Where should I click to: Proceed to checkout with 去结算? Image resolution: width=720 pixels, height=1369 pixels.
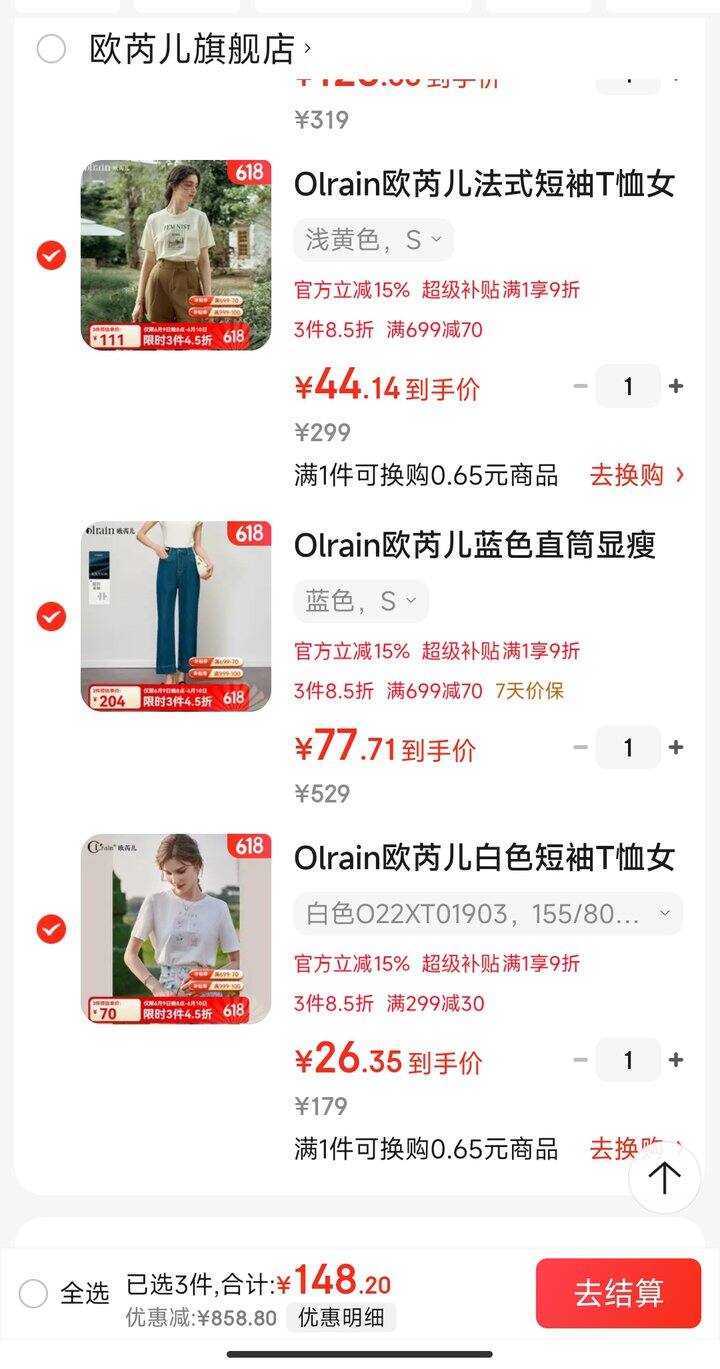pyautogui.click(x=618, y=1293)
